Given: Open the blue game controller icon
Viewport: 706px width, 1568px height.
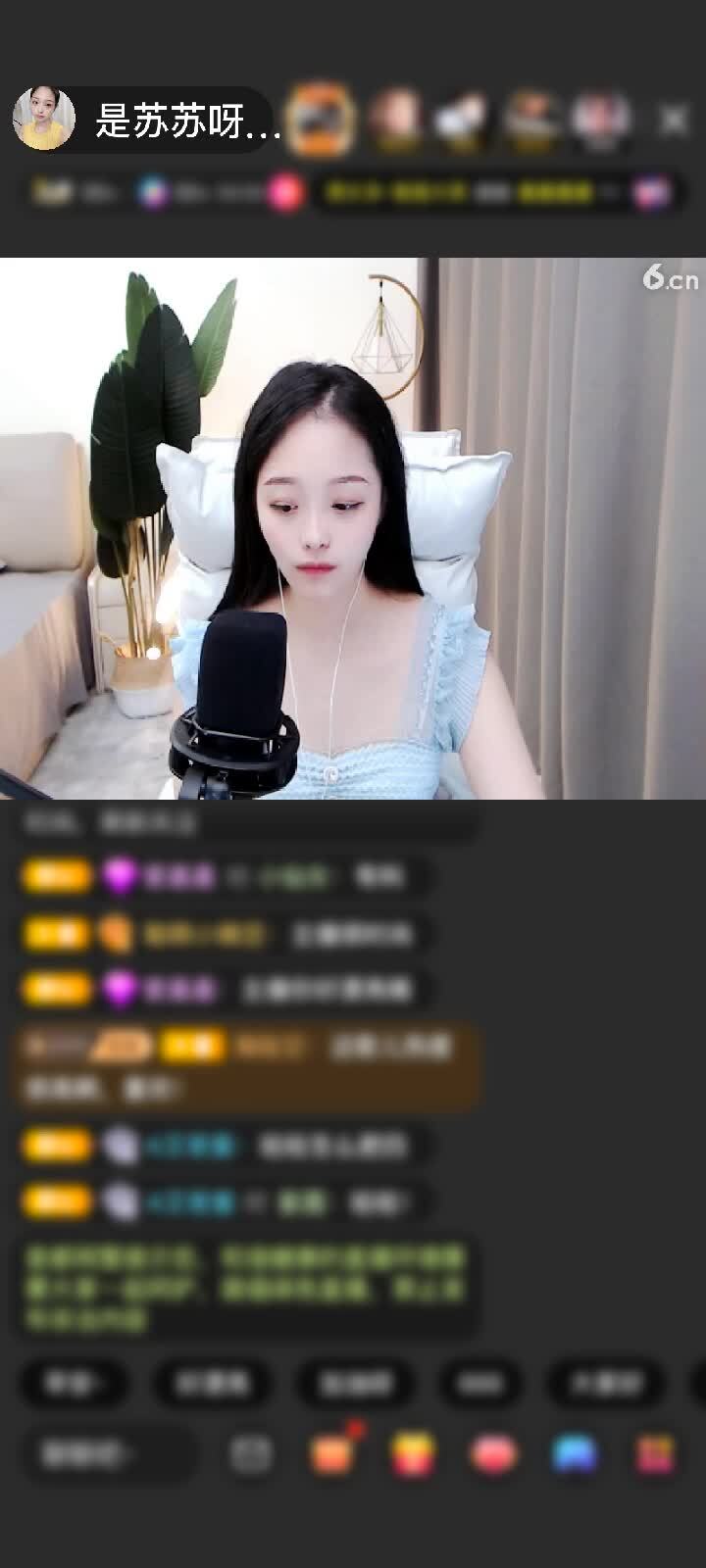Looking at the screenshot, I should (x=575, y=1454).
